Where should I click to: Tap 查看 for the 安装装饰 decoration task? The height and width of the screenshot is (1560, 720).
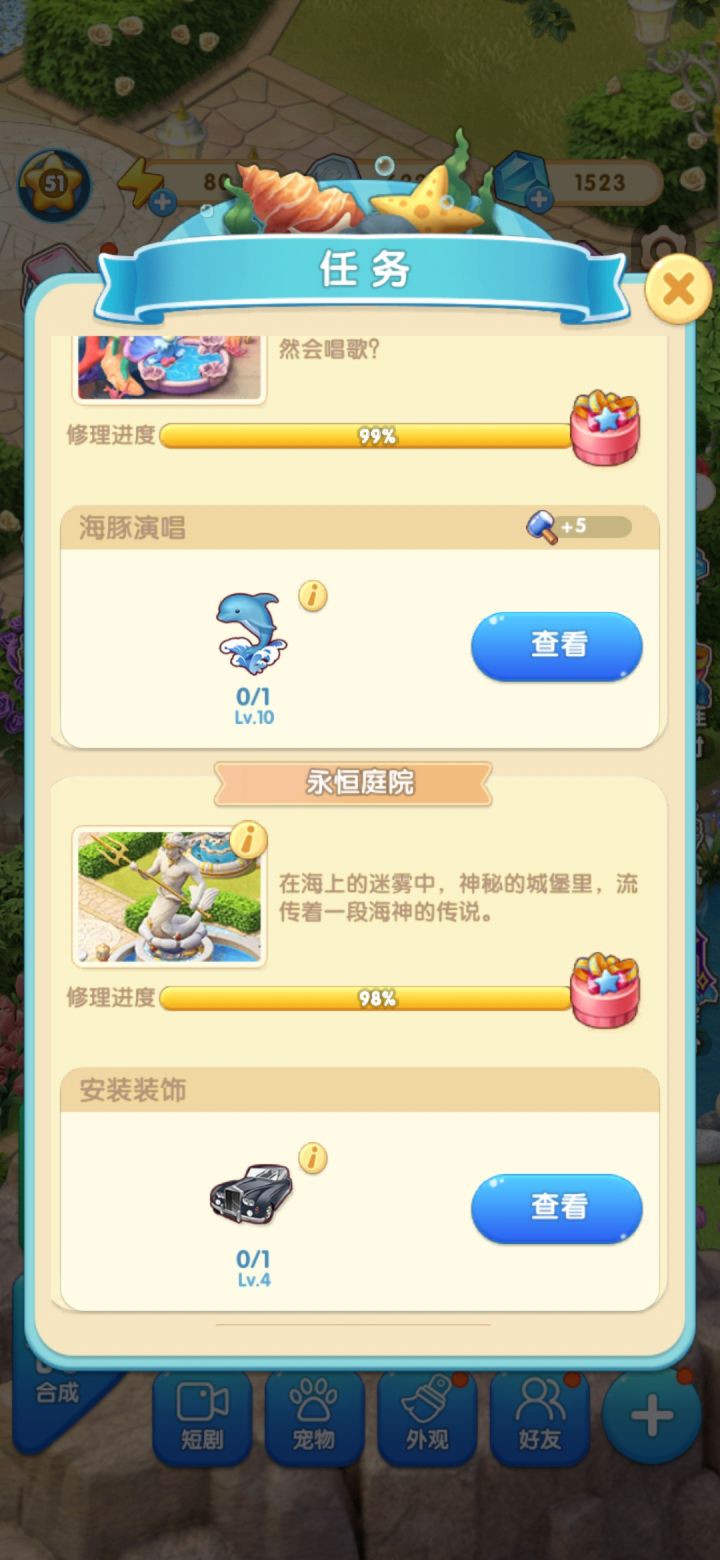coord(557,1209)
